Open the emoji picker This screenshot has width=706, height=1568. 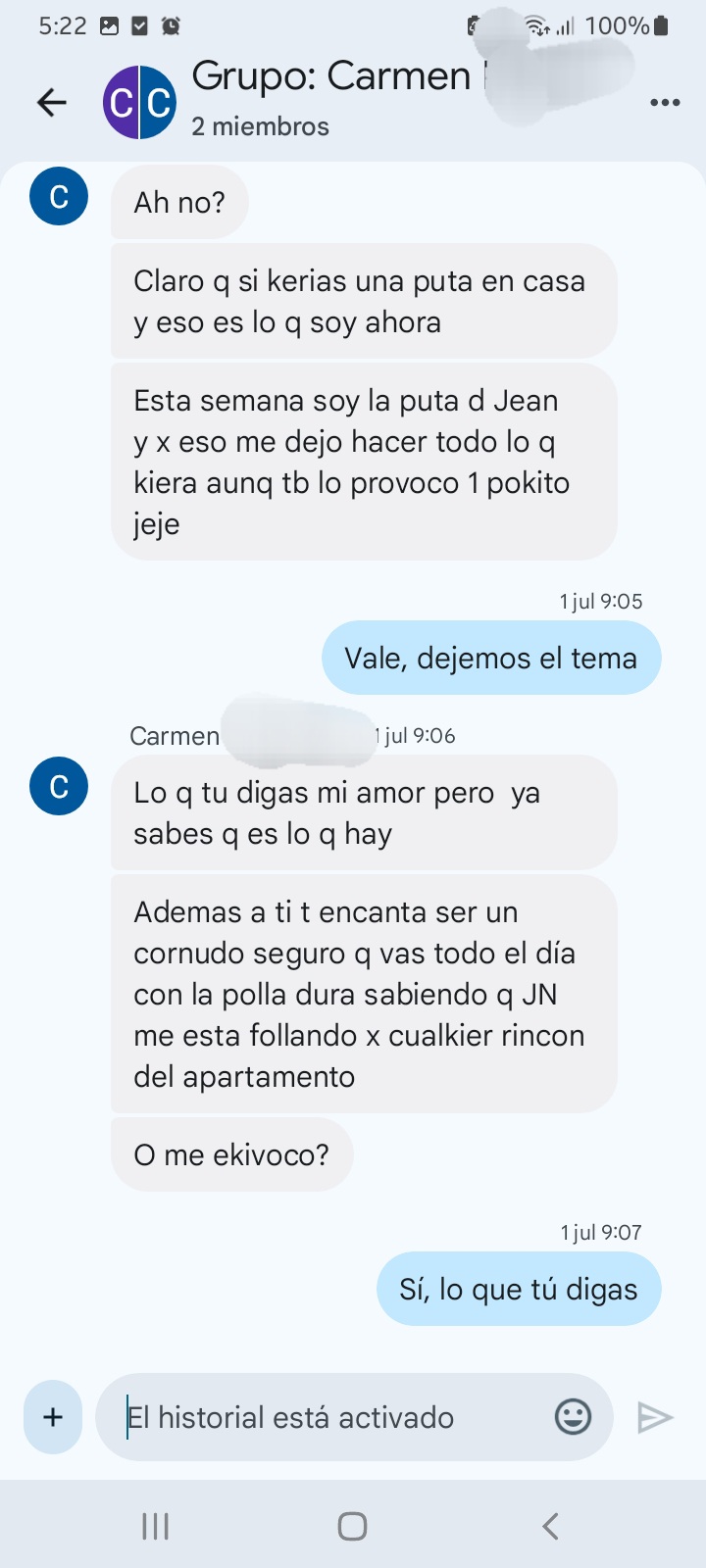(x=573, y=1417)
